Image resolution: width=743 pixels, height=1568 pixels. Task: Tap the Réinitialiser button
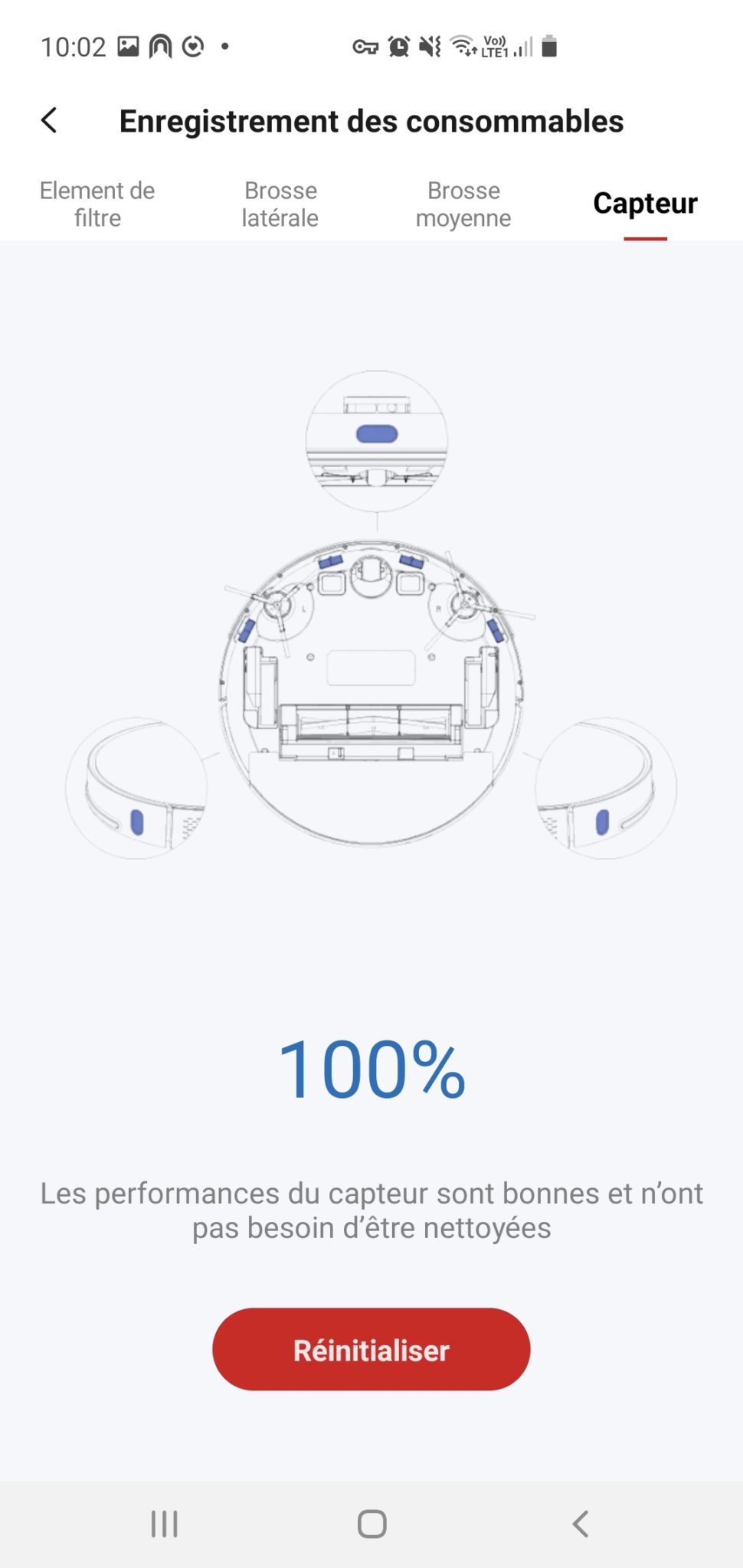371,1350
